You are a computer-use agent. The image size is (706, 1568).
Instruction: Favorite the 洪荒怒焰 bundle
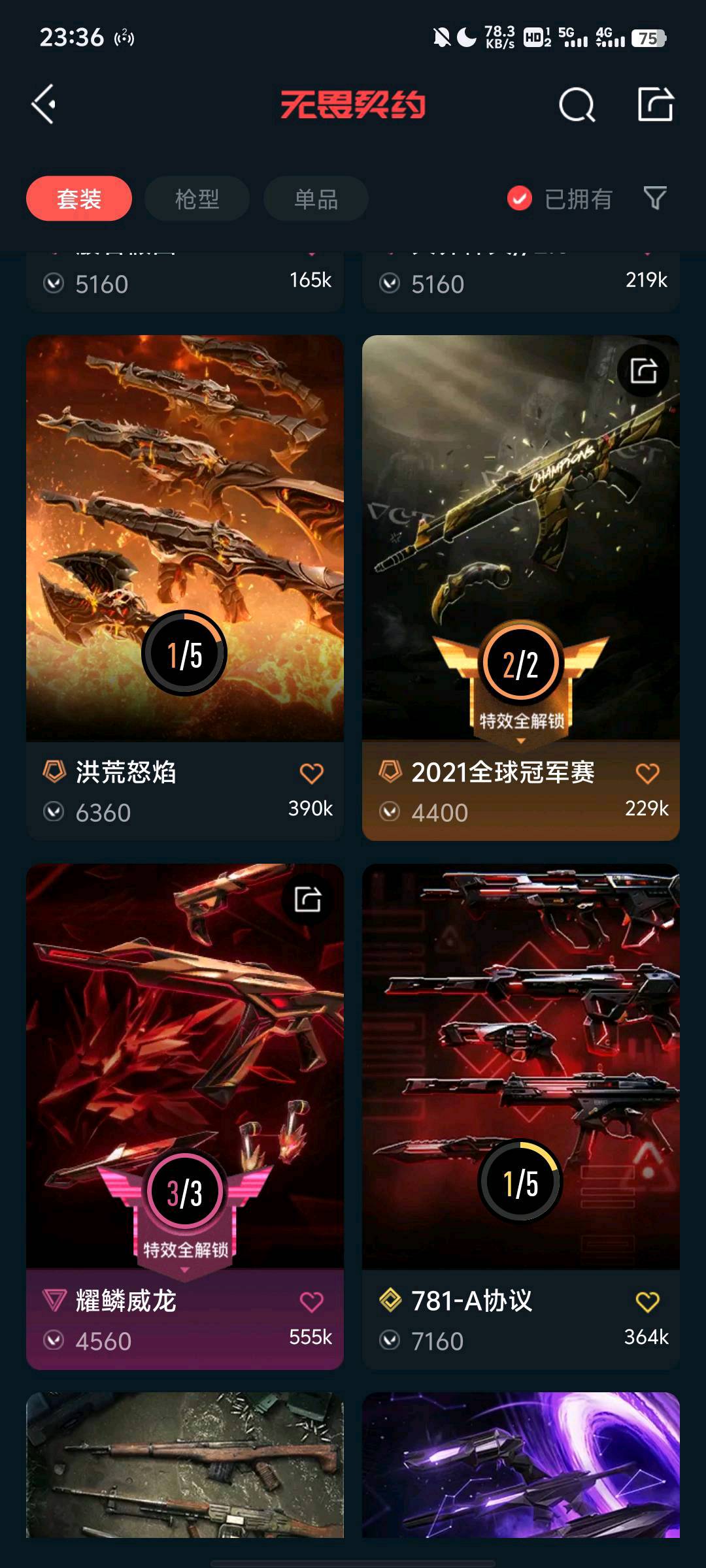tap(311, 774)
